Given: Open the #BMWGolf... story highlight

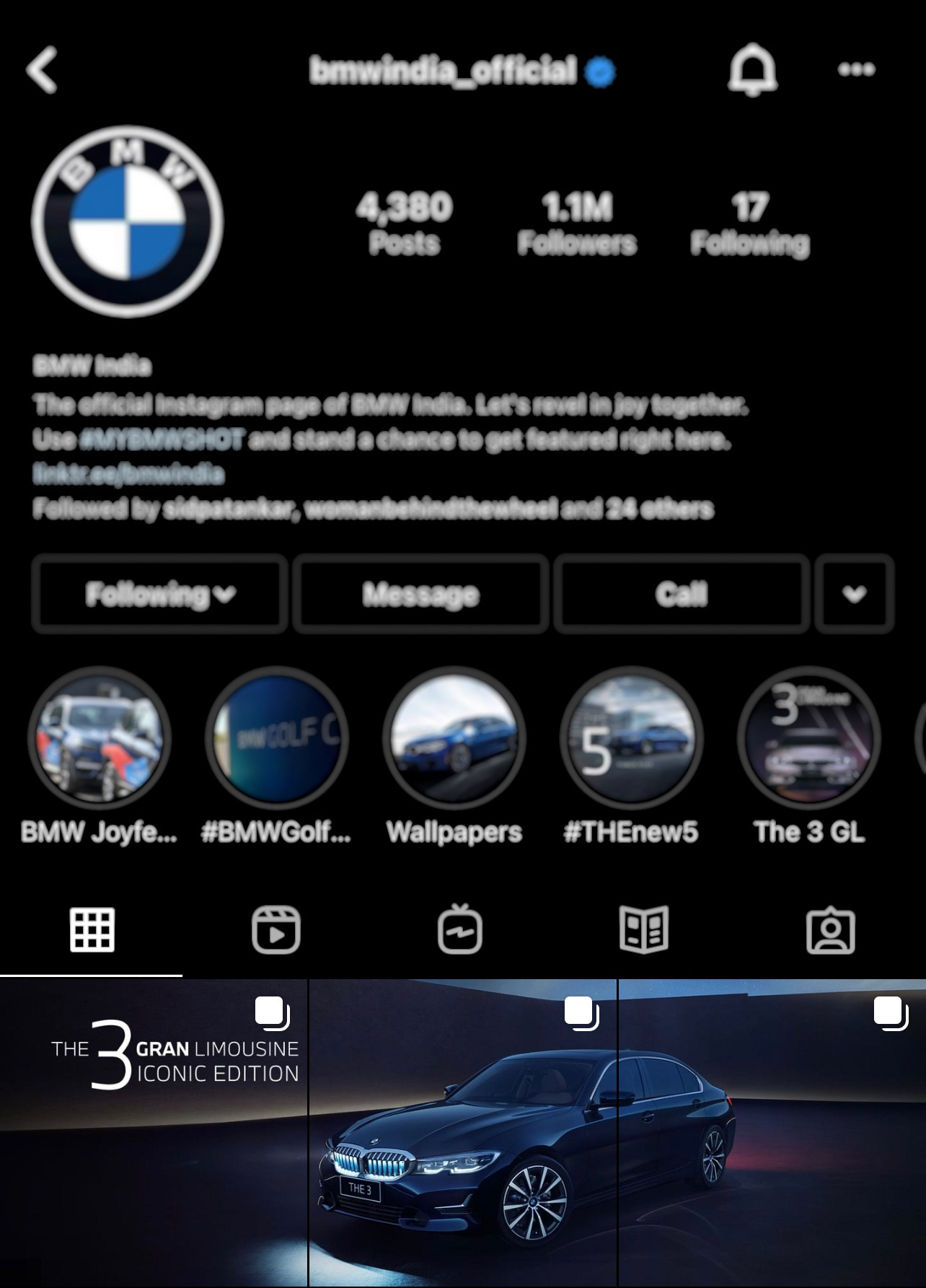Looking at the screenshot, I should coord(277,737).
